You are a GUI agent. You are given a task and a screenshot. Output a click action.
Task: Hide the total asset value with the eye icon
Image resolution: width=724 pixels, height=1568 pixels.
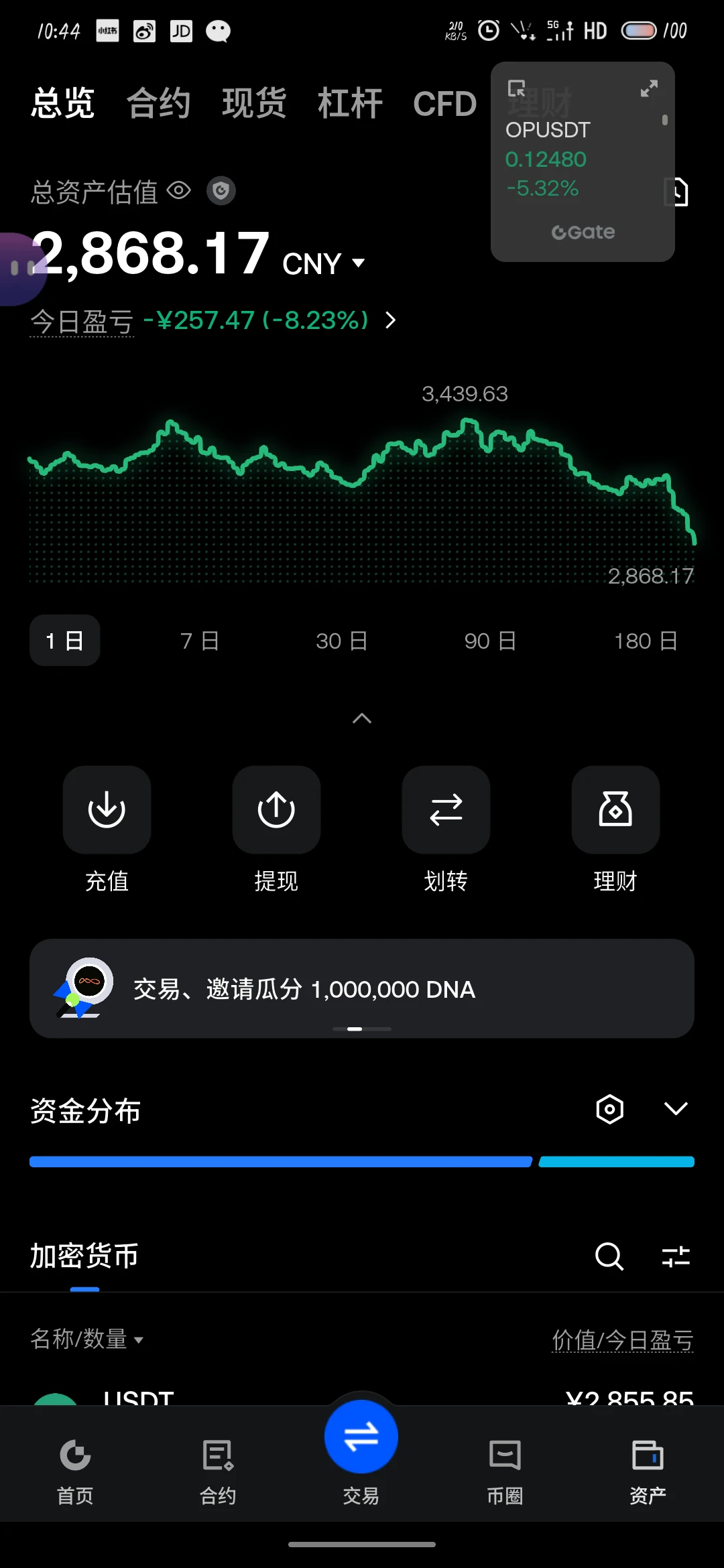point(179,191)
